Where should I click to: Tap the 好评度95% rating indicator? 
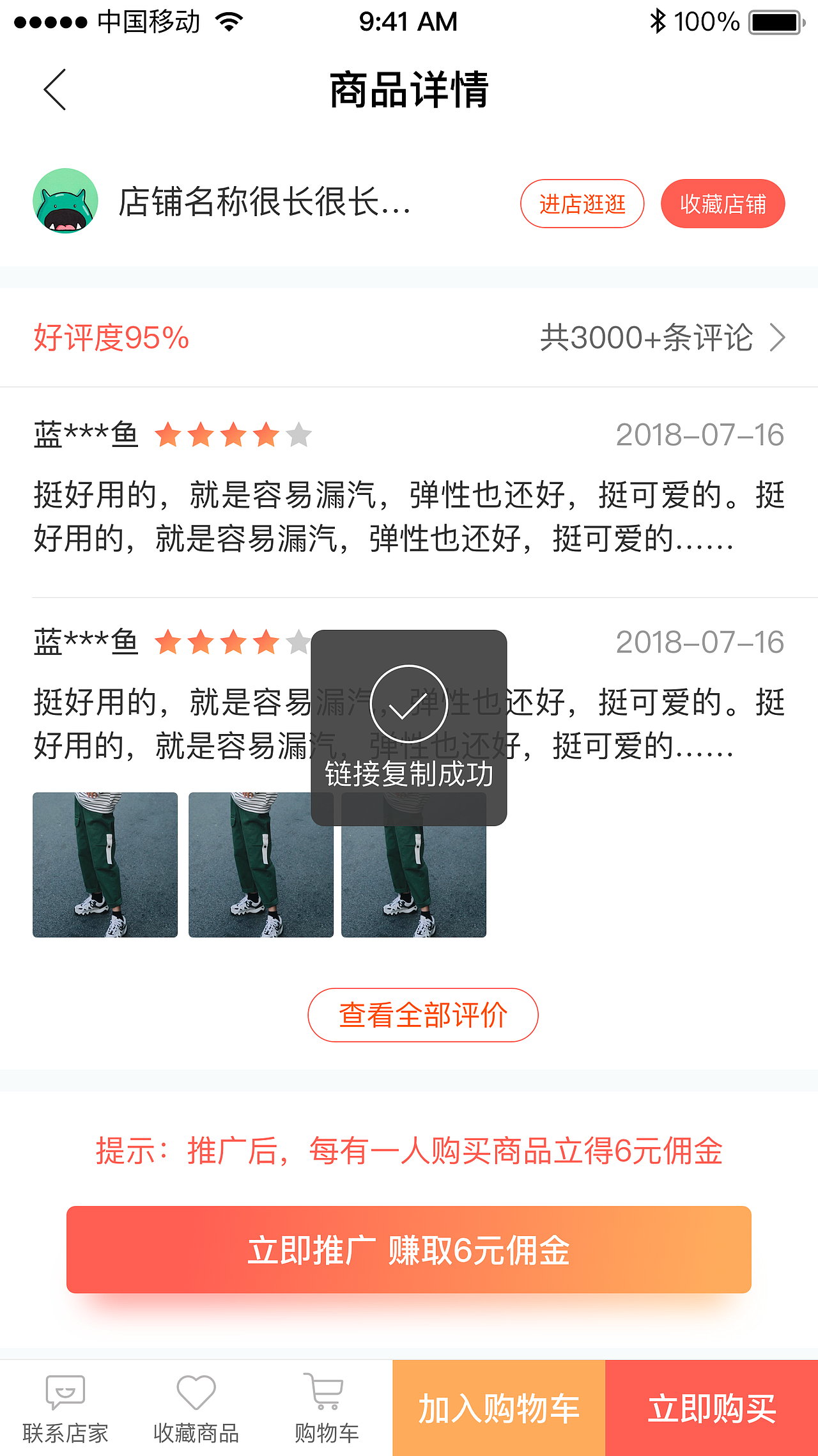pyautogui.click(x=110, y=338)
